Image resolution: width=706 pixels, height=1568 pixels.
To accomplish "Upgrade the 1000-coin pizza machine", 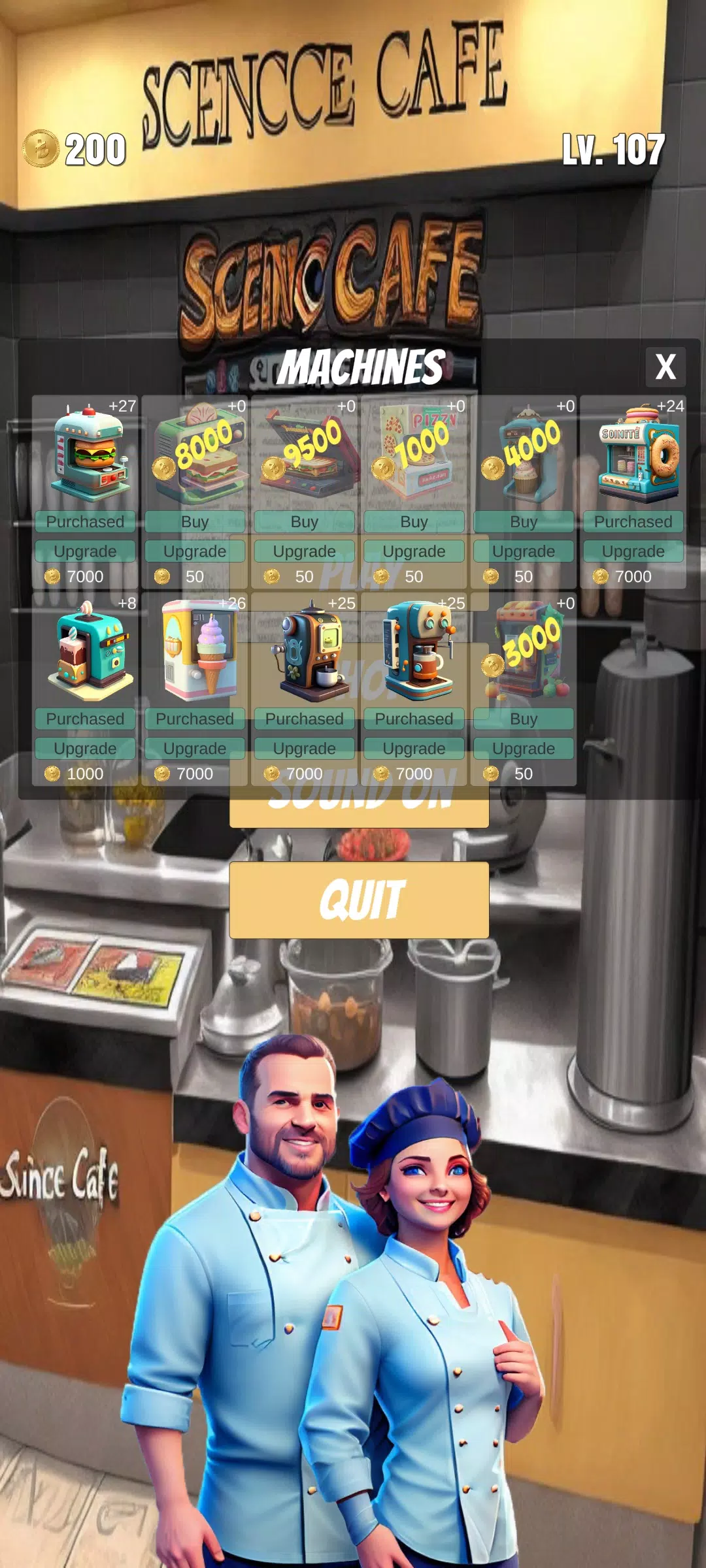I will coord(414,551).
